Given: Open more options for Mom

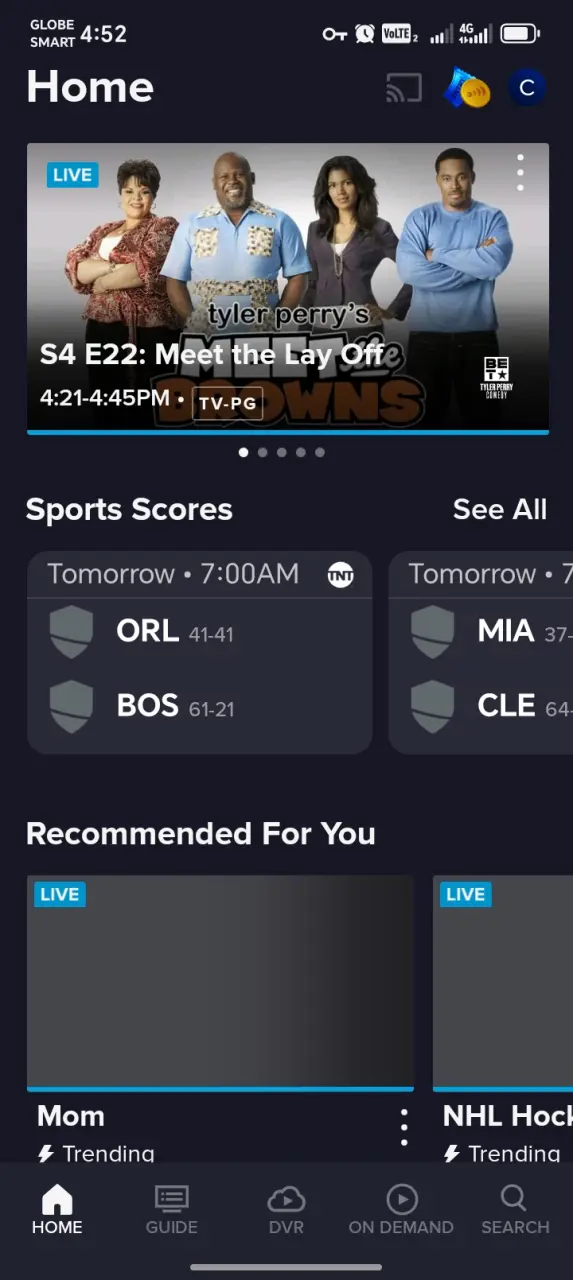Looking at the screenshot, I should [x=404, y=1128].
